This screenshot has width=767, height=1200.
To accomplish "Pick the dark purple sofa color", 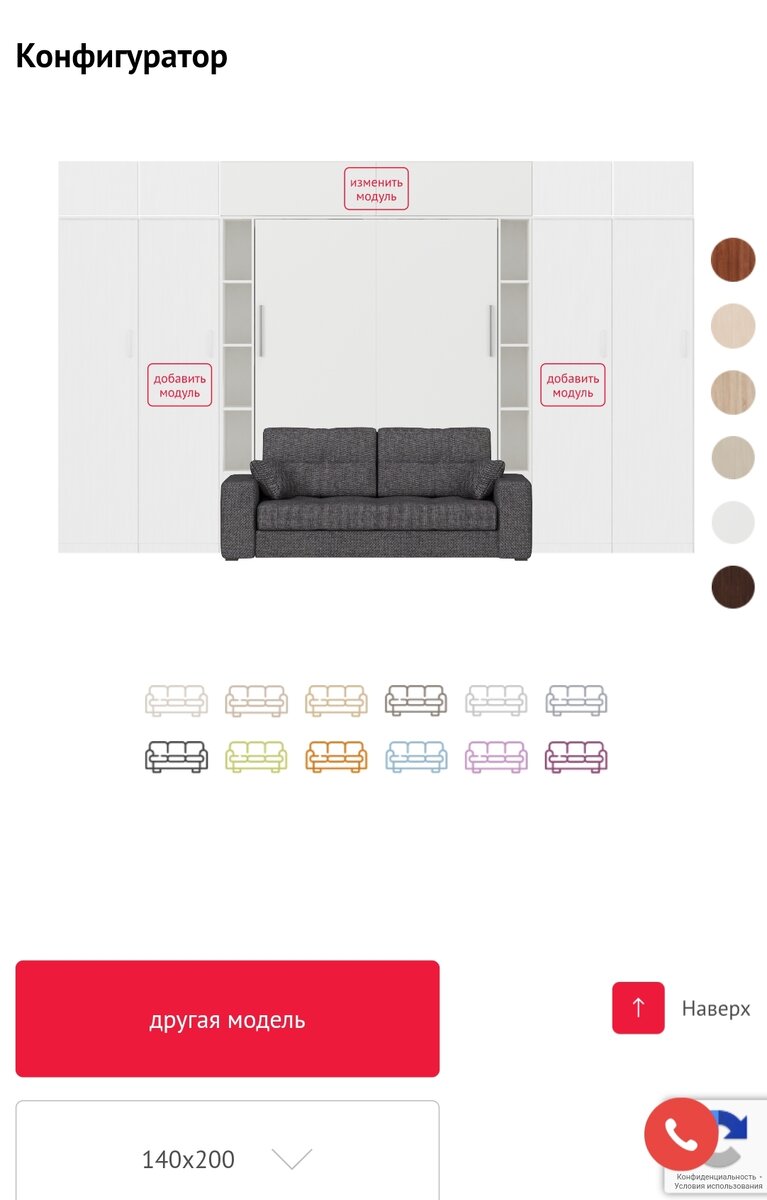I will (x=576, y=756).
